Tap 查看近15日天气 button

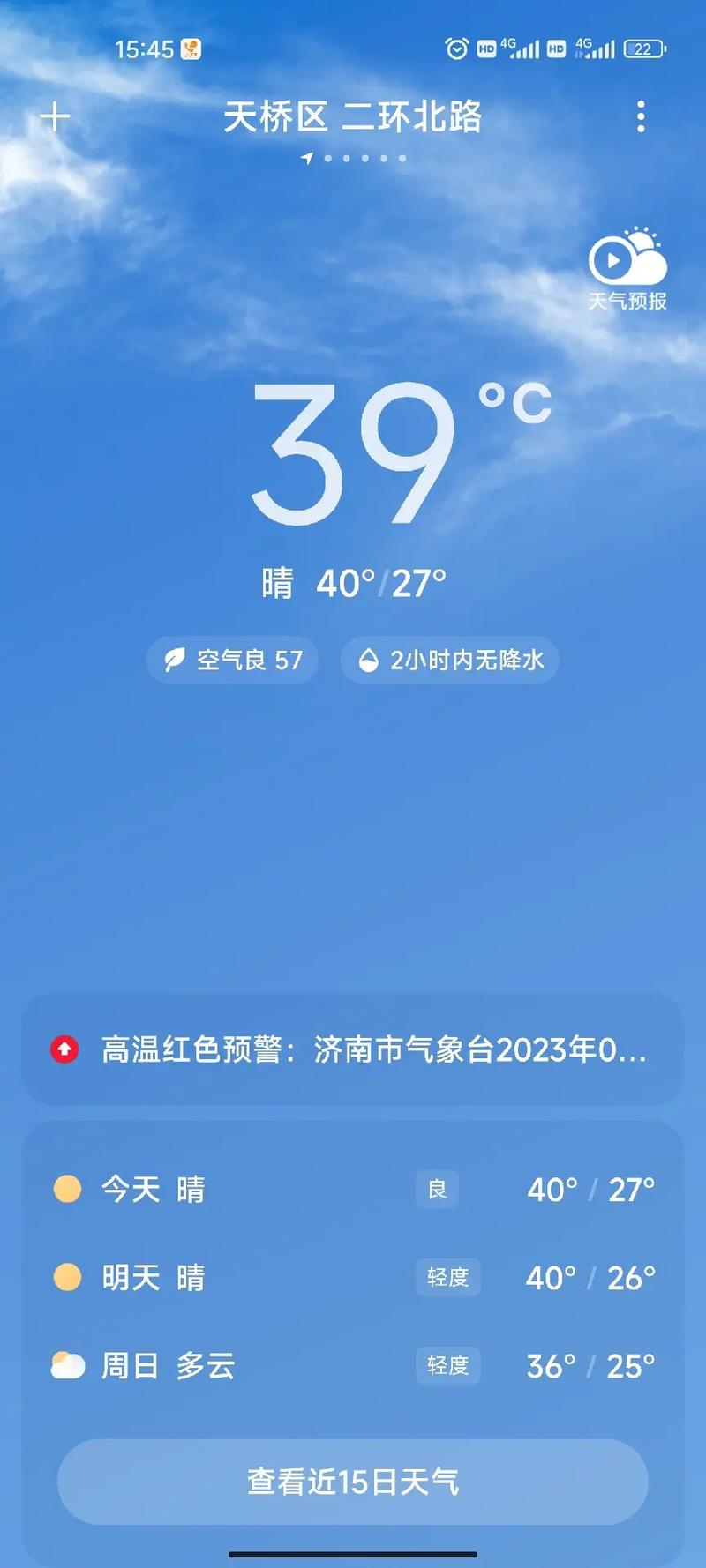tap(353, 1482)
